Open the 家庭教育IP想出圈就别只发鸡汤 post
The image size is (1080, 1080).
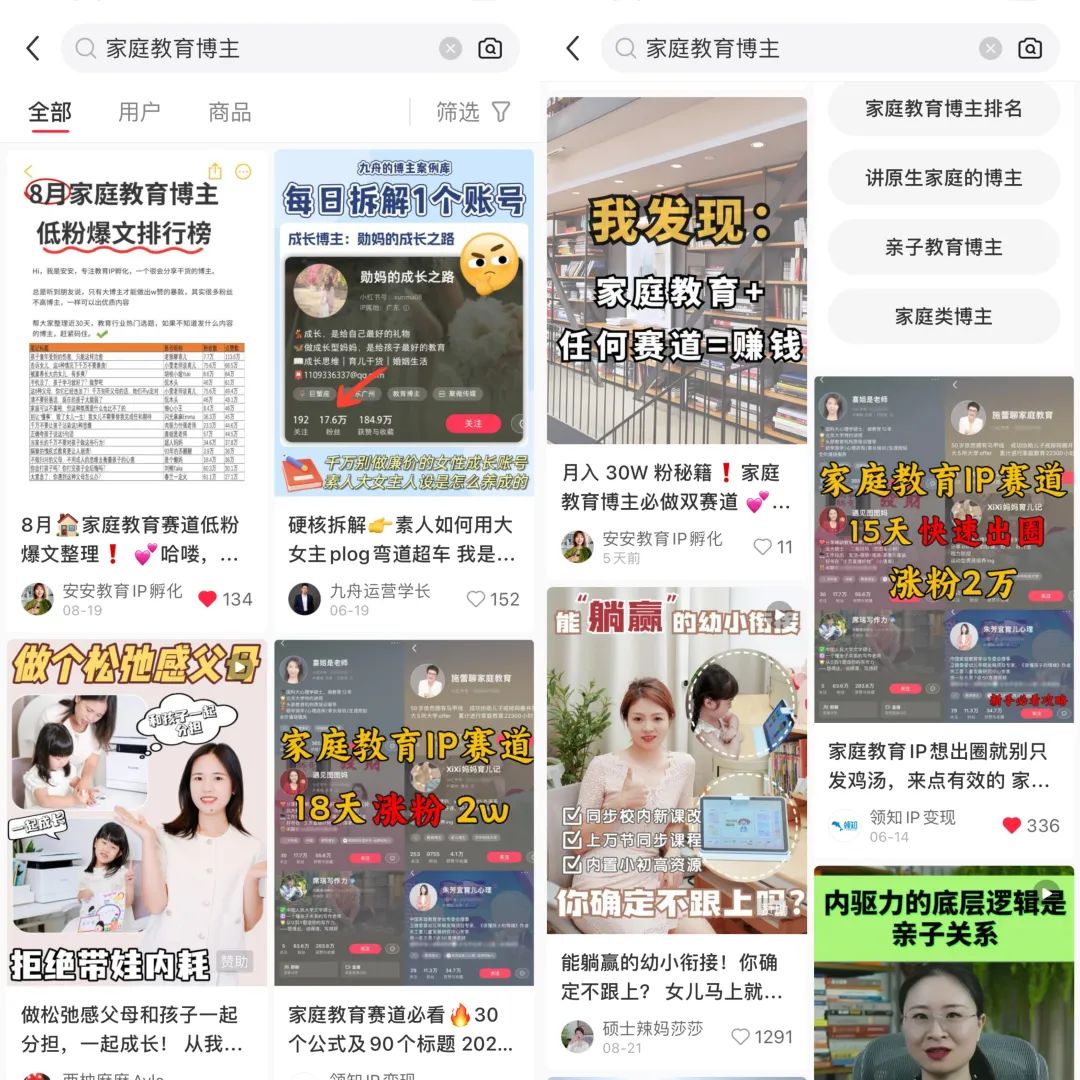943,550
